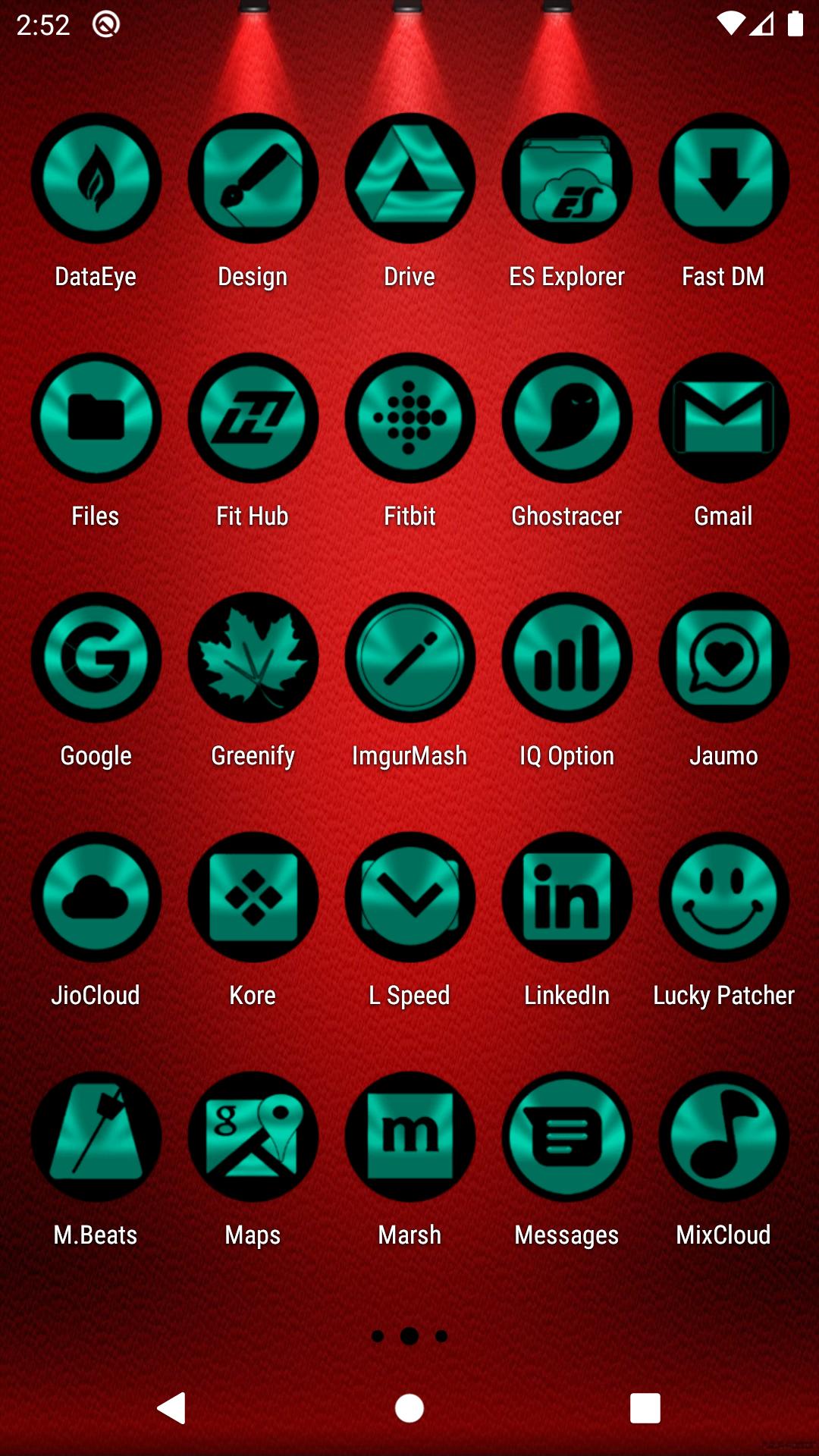
Task: Go to the home screen
Action: pos(409,1409)
